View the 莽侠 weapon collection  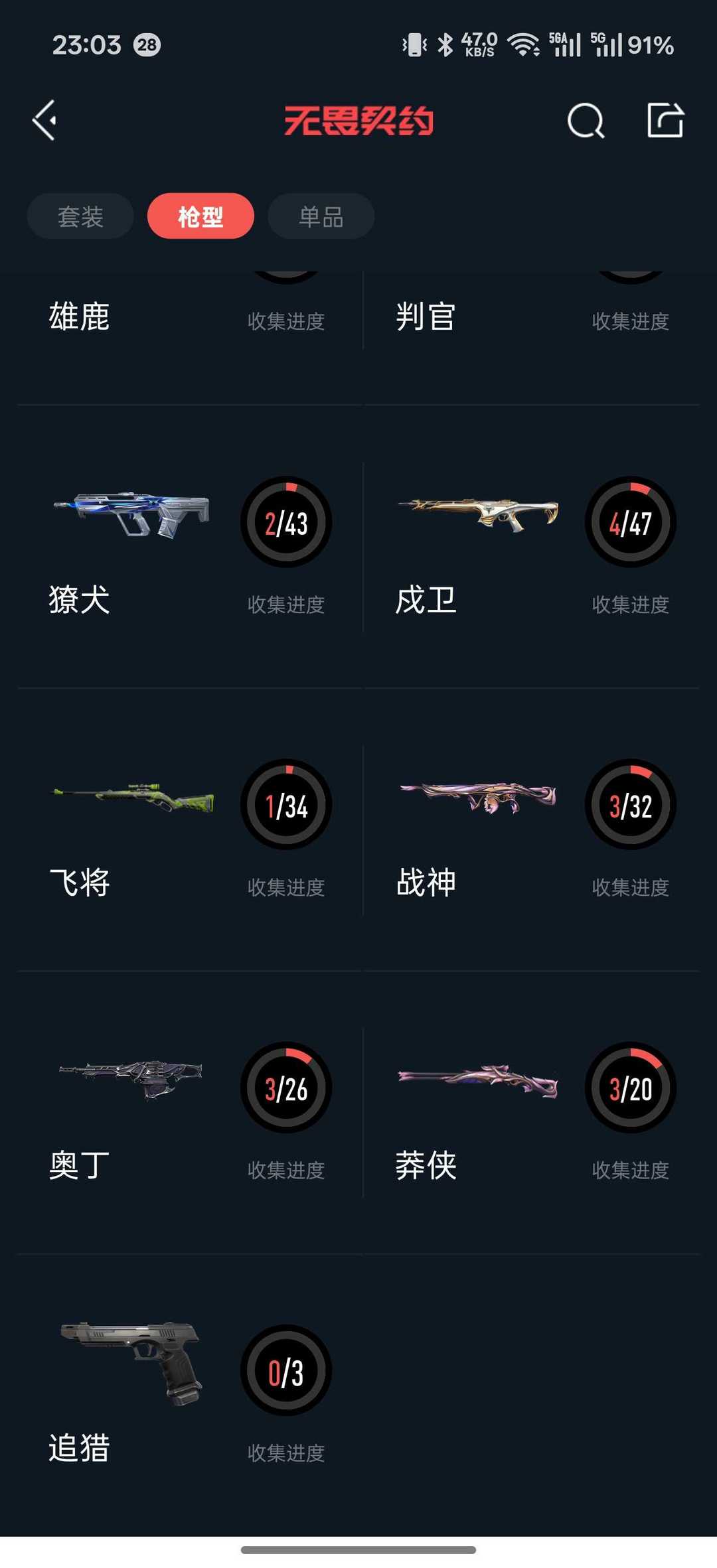click(531, 1112)
